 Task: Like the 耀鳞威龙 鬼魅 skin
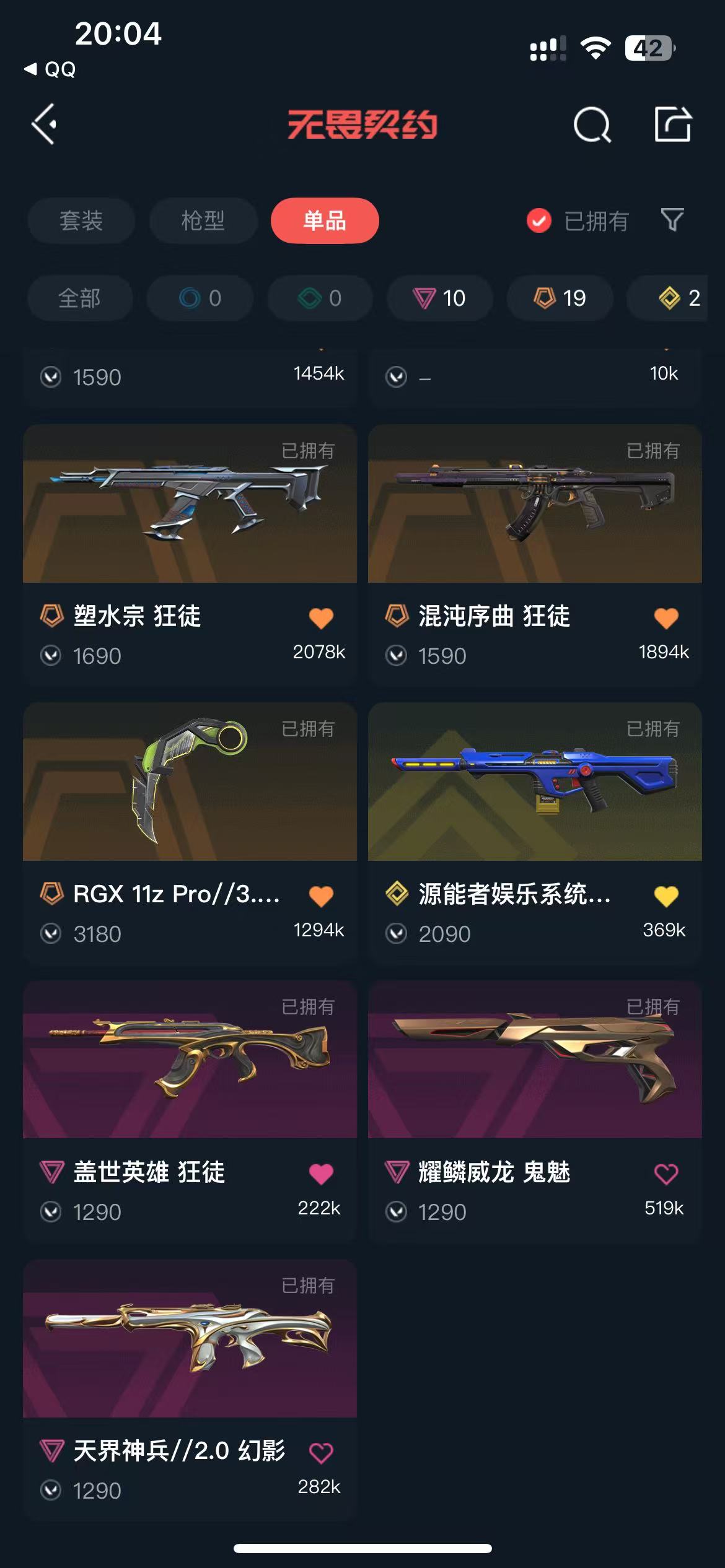666,1174
